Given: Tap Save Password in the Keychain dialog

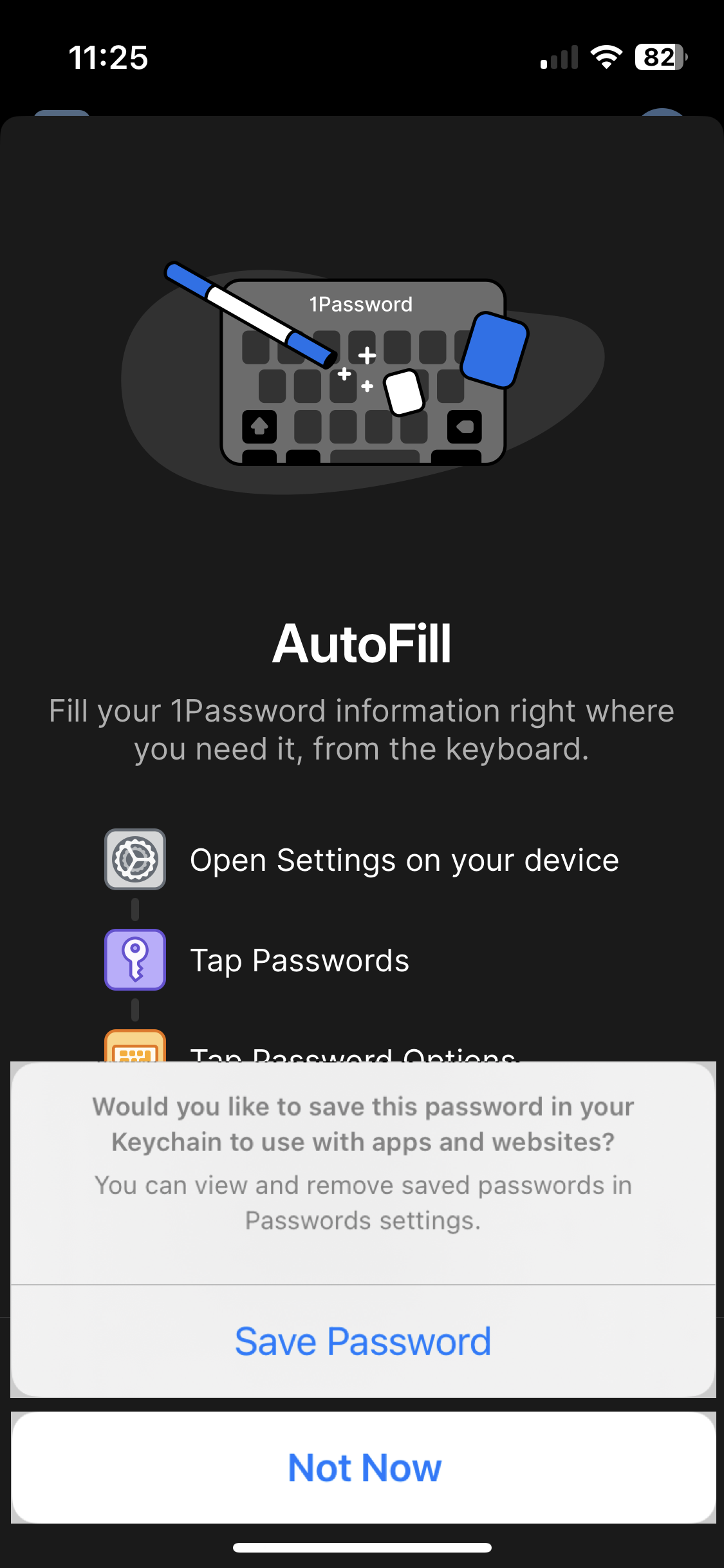Looking at the screenshot, I should click(x=362, y=1341).
